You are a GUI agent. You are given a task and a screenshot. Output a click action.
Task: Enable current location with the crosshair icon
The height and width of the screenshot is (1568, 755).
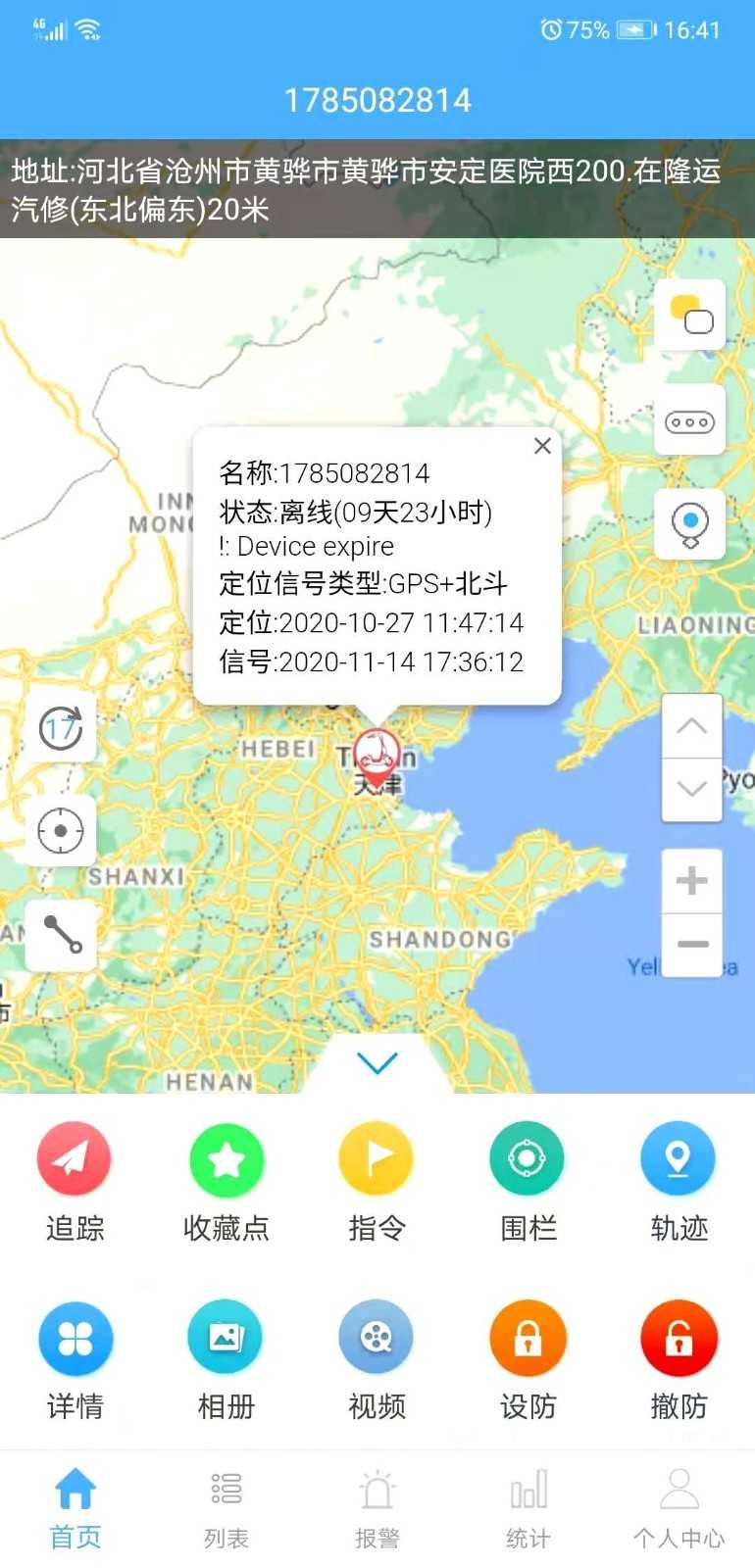click(60, 830)
